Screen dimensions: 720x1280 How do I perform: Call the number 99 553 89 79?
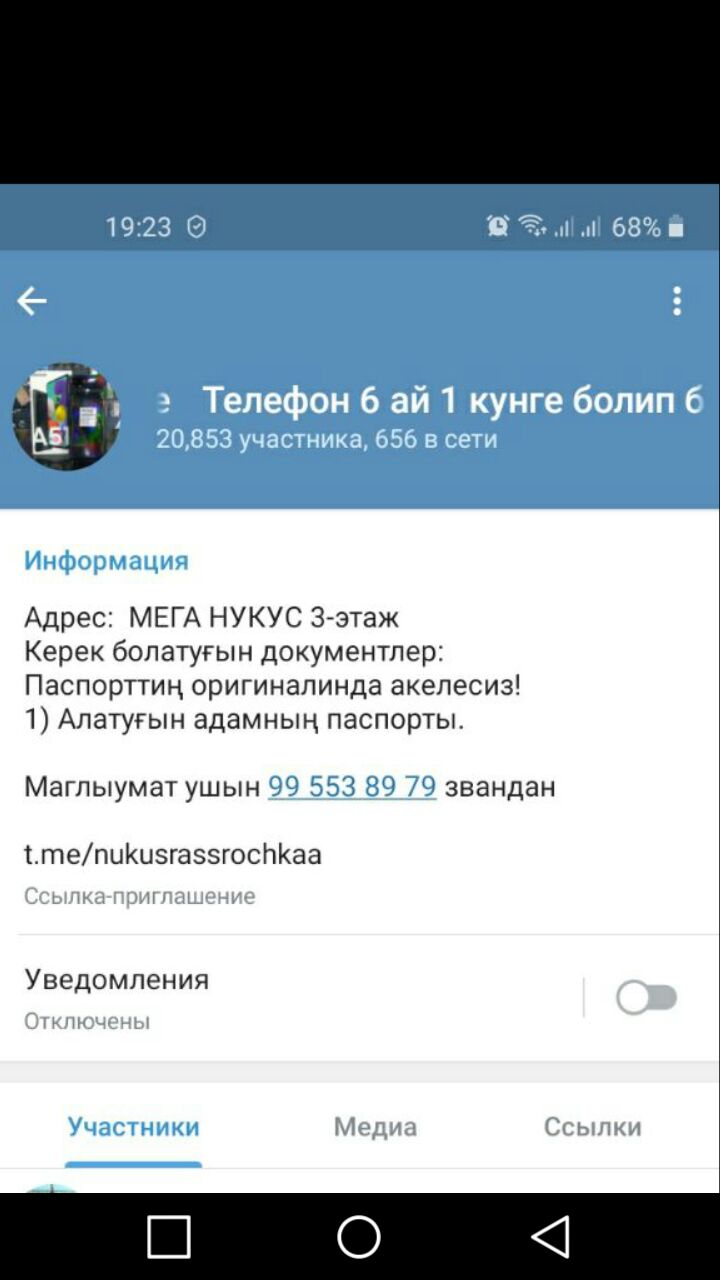coord(352,787)
